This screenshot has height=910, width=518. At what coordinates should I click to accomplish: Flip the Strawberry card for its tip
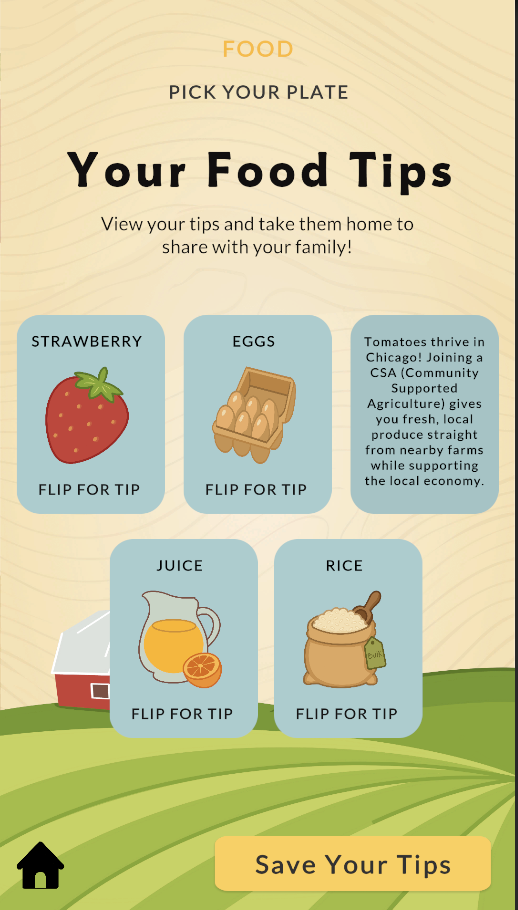click(x=90, y=414)
